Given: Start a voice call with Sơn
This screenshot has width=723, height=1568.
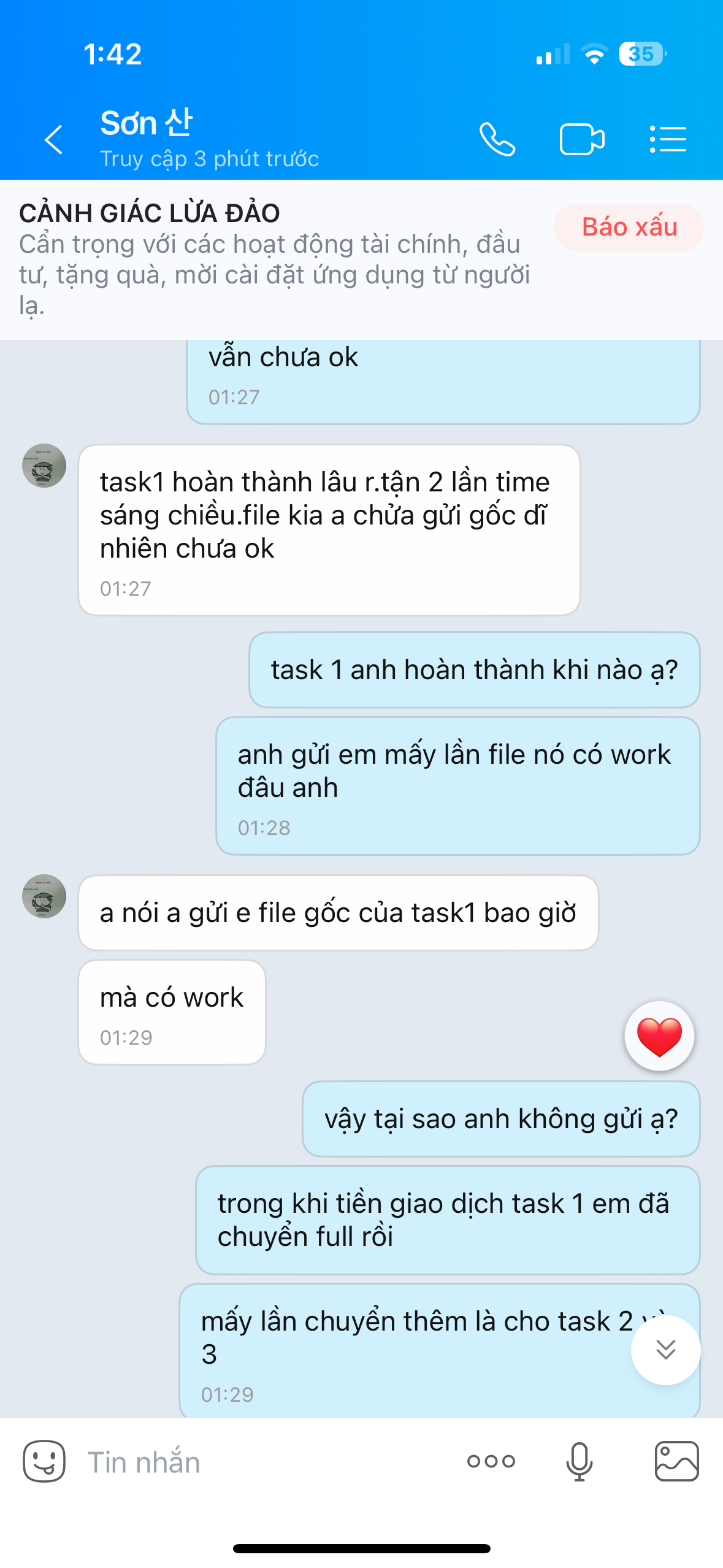Looking at the screenshot, I should pos(497,139).
